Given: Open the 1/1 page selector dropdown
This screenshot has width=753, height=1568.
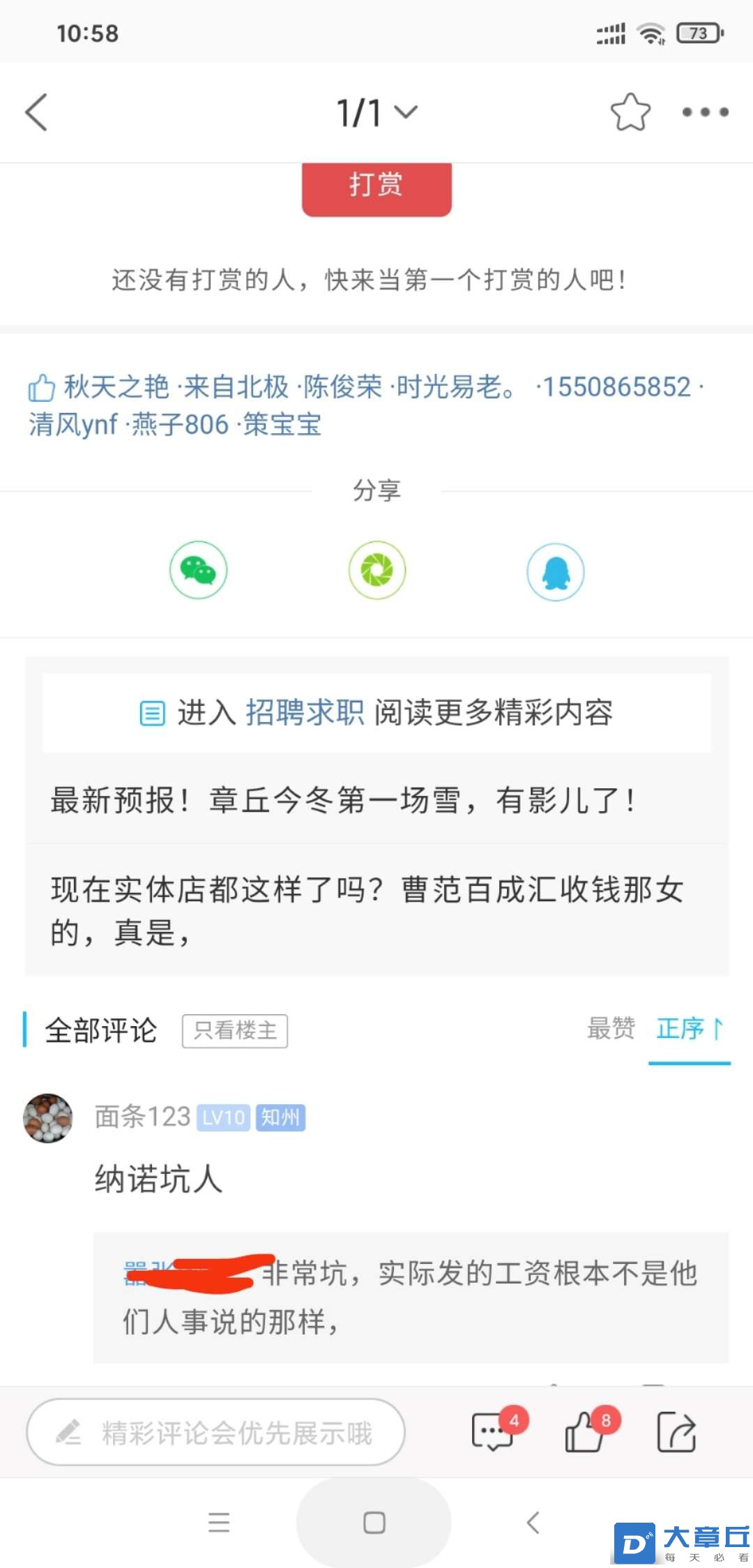Looking at the screenshot, I should coord(376,112).
